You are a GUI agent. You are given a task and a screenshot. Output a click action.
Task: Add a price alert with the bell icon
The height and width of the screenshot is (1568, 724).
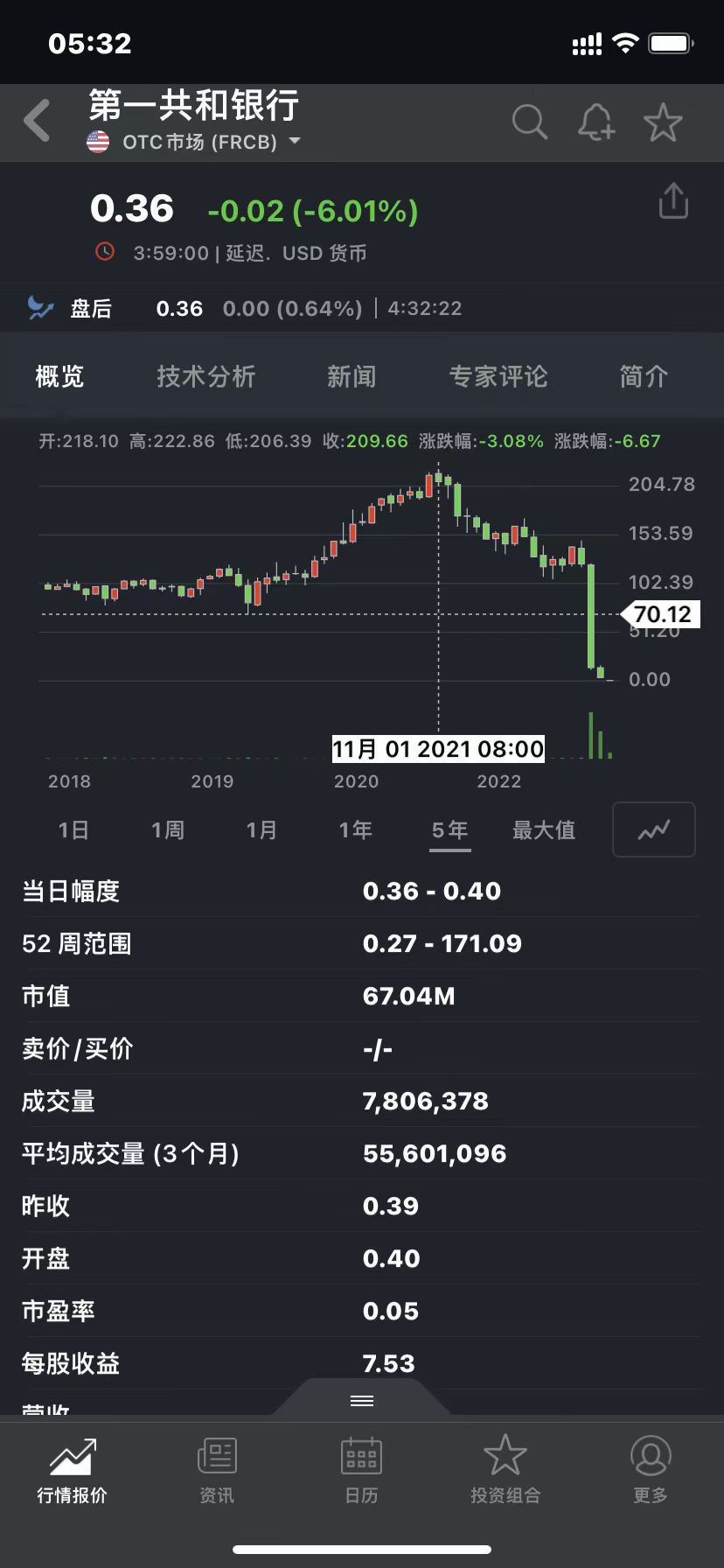pos(595,122)
